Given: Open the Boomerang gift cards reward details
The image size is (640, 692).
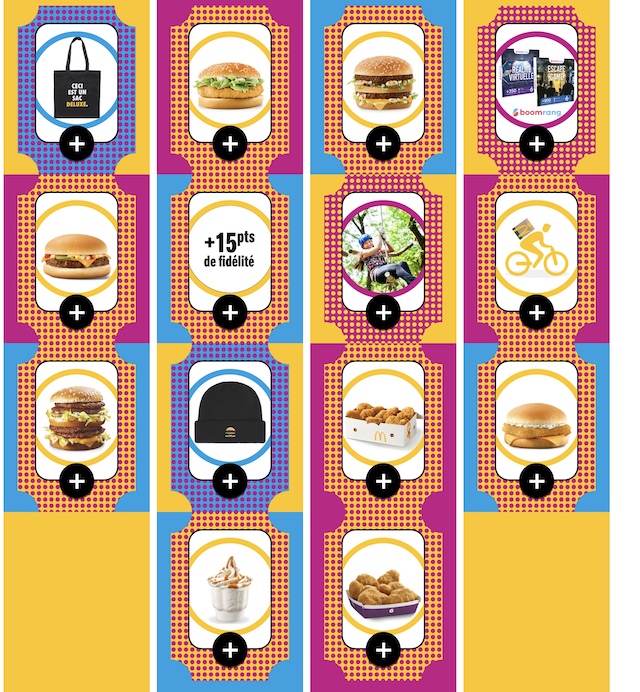Looking at the screenshot, I should coord(537,145).
